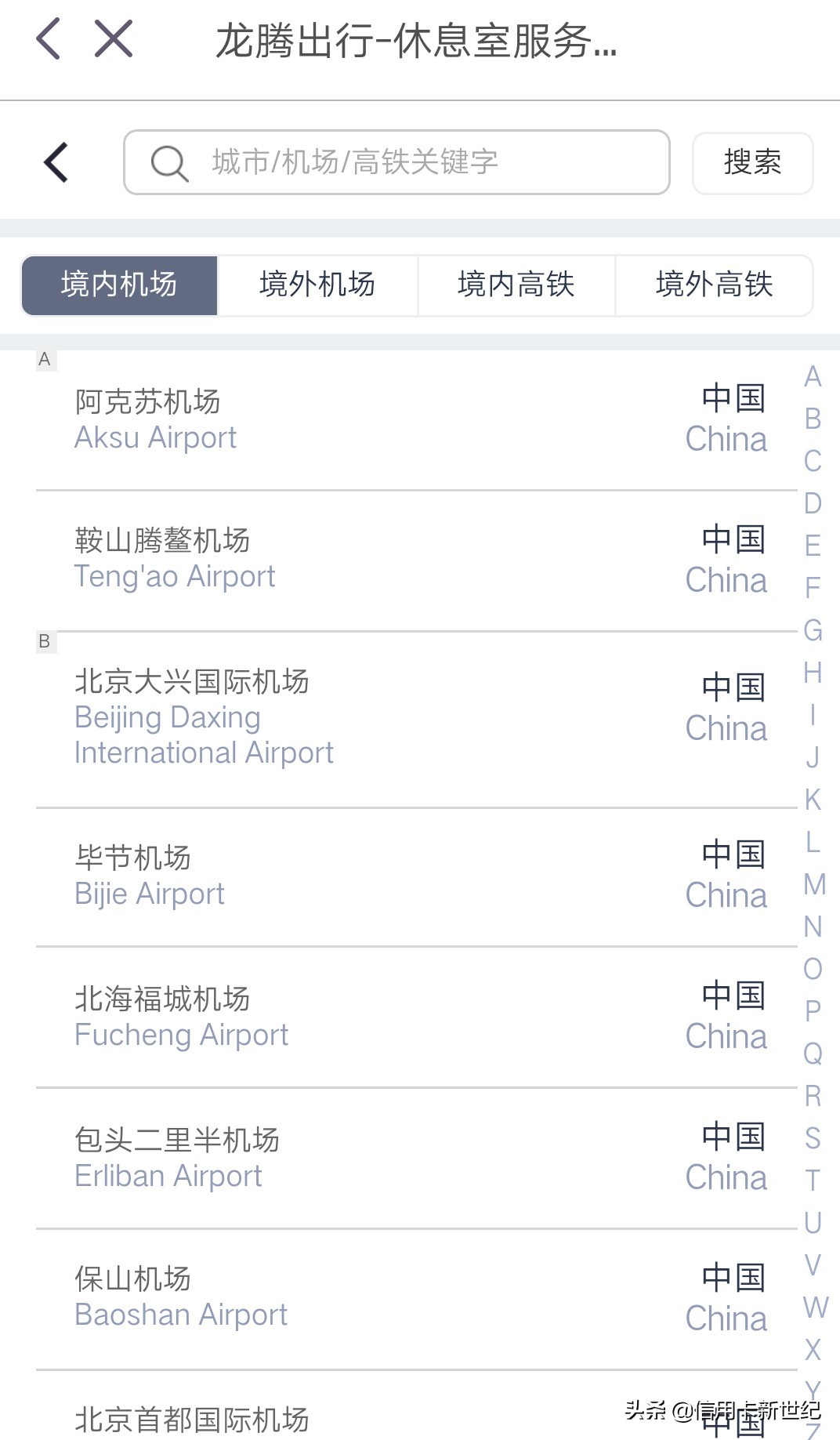Jump to letter Z via the side index
The height and width of the screenshot is (1440, 840).
coord(813,1431)
